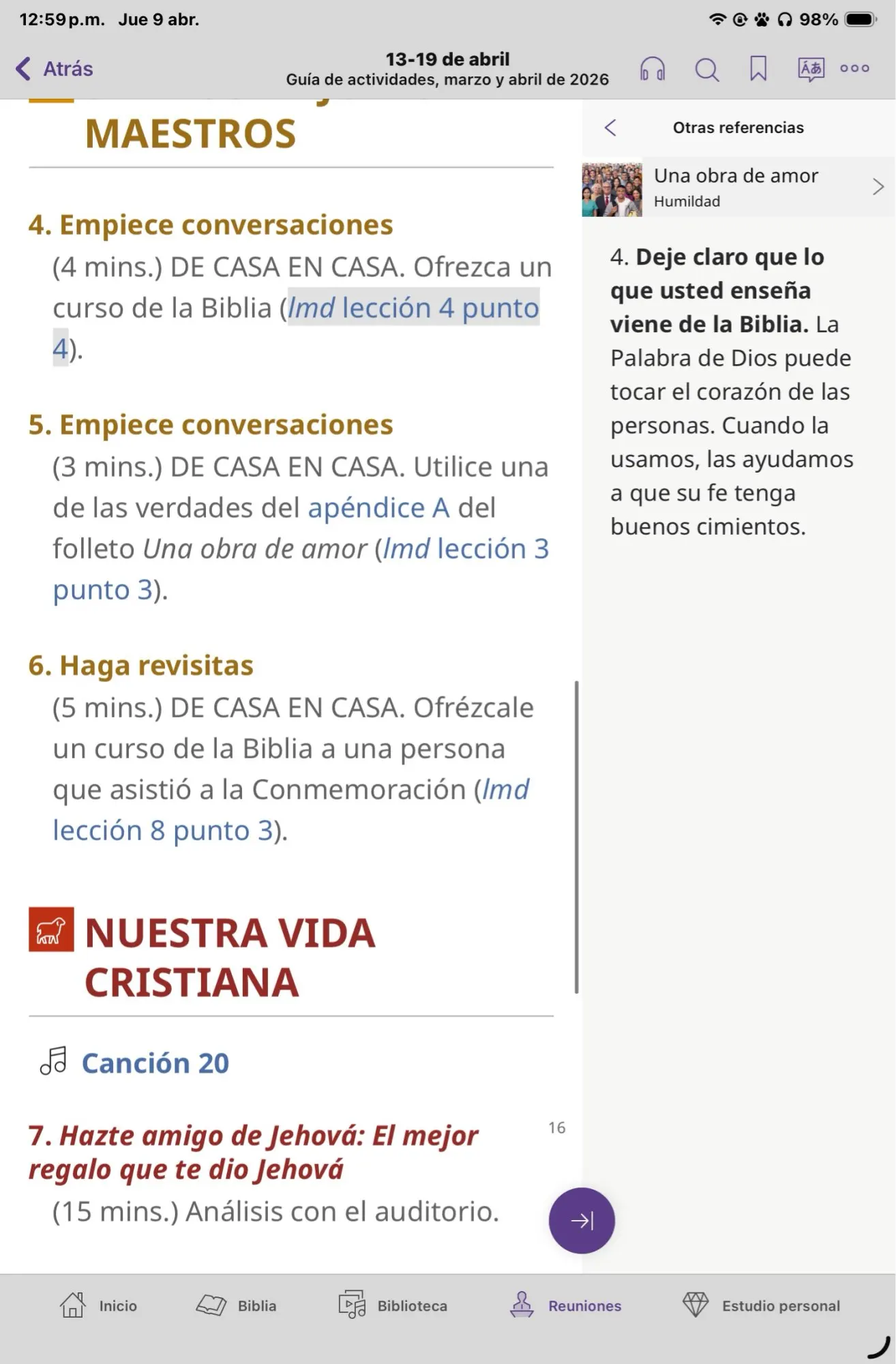Go back with the Atrás button
The image size is (896, 1364).
coord(55,69)
